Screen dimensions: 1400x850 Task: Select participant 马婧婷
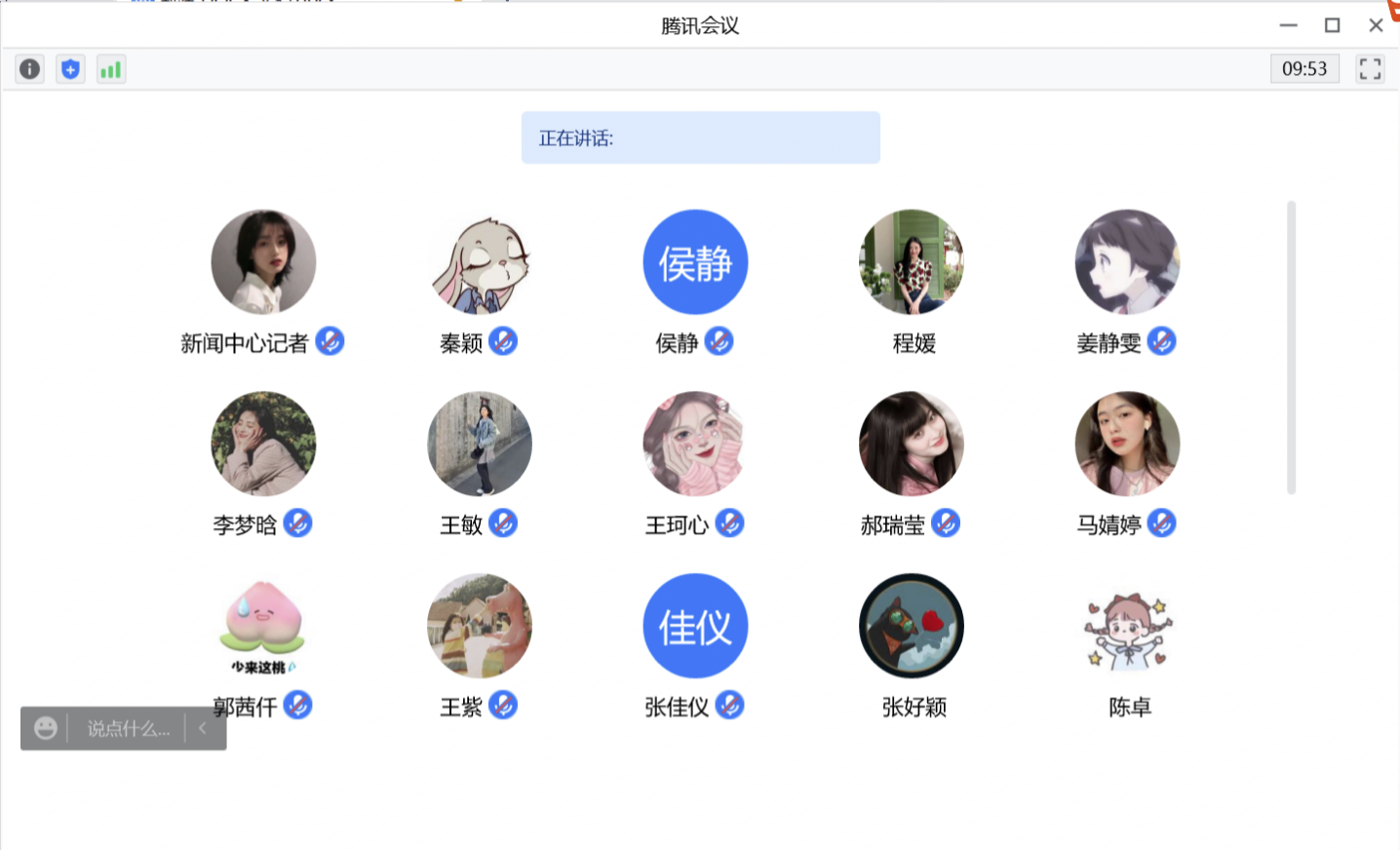tap(1127, 444)
